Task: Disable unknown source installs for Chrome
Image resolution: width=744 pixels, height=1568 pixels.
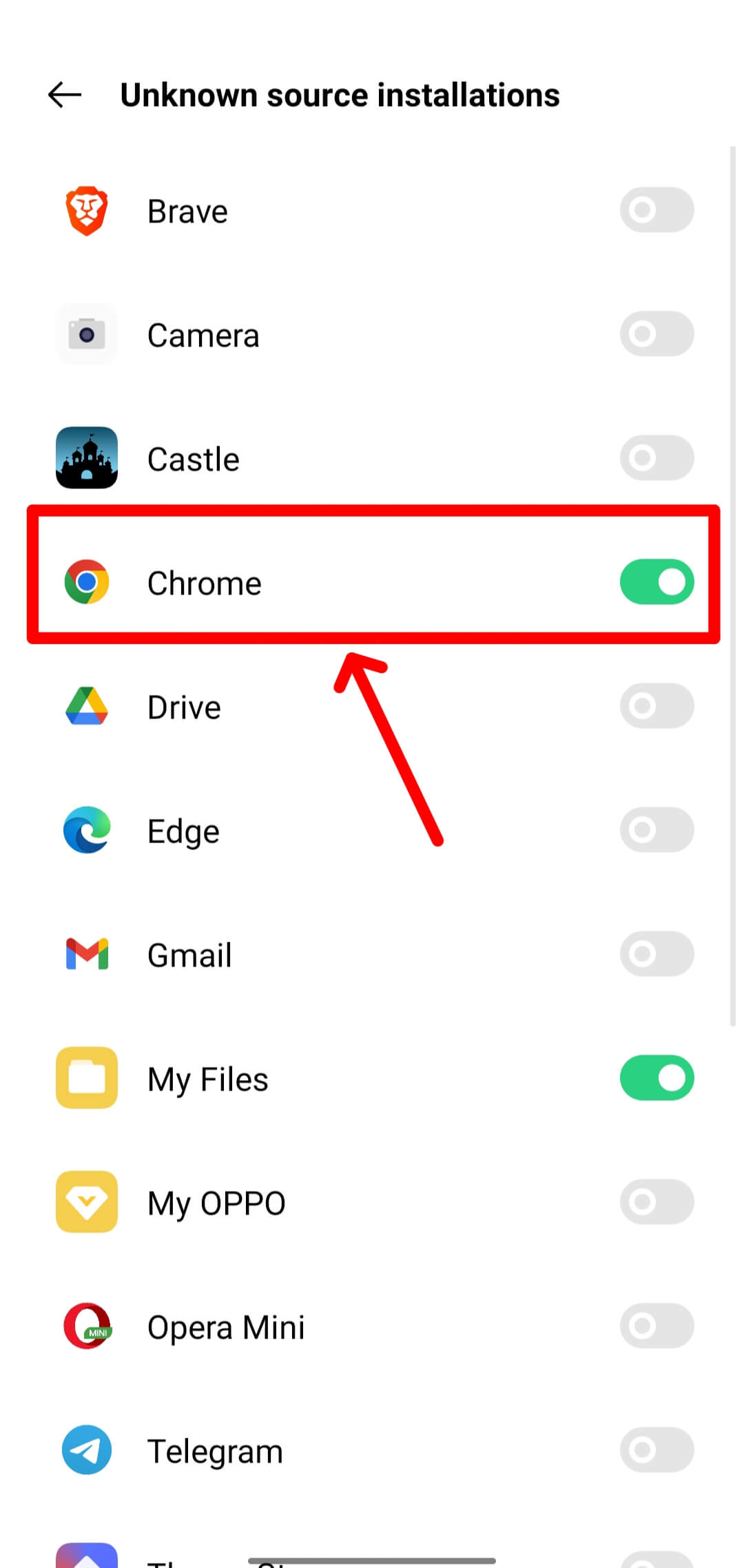Action: (x=656, y=581)
